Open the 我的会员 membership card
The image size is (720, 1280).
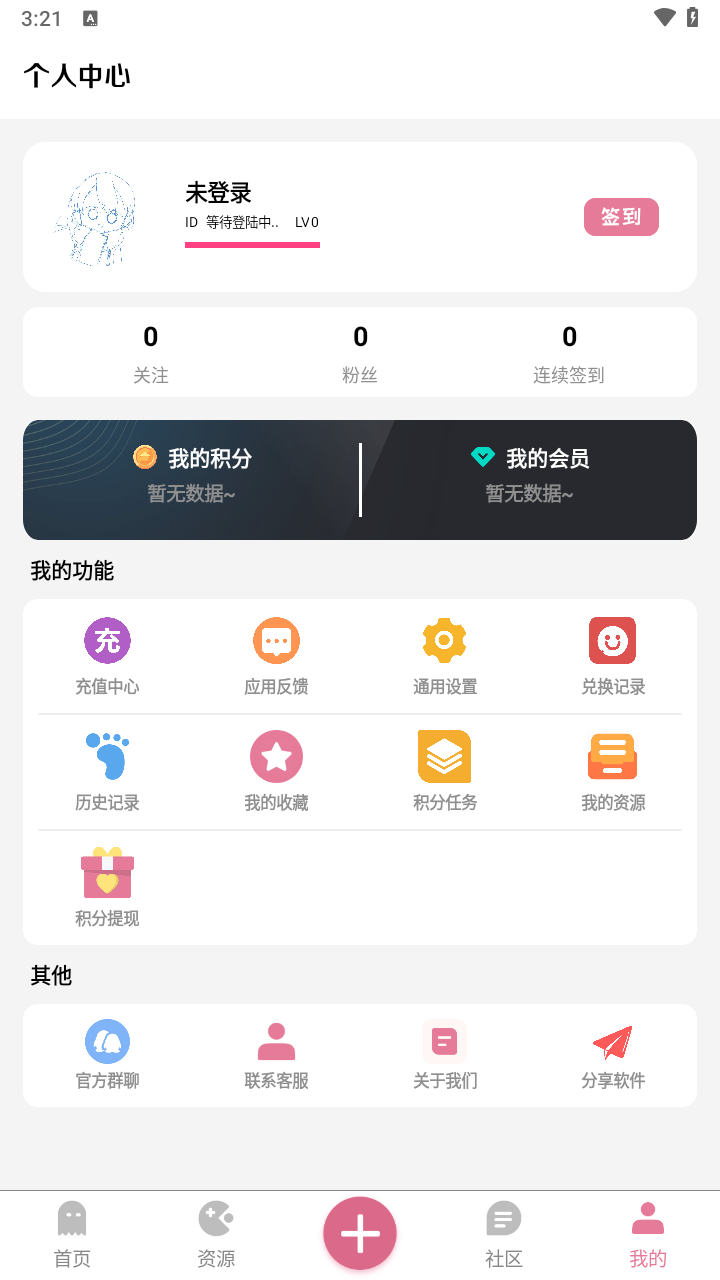pos(529,474)
